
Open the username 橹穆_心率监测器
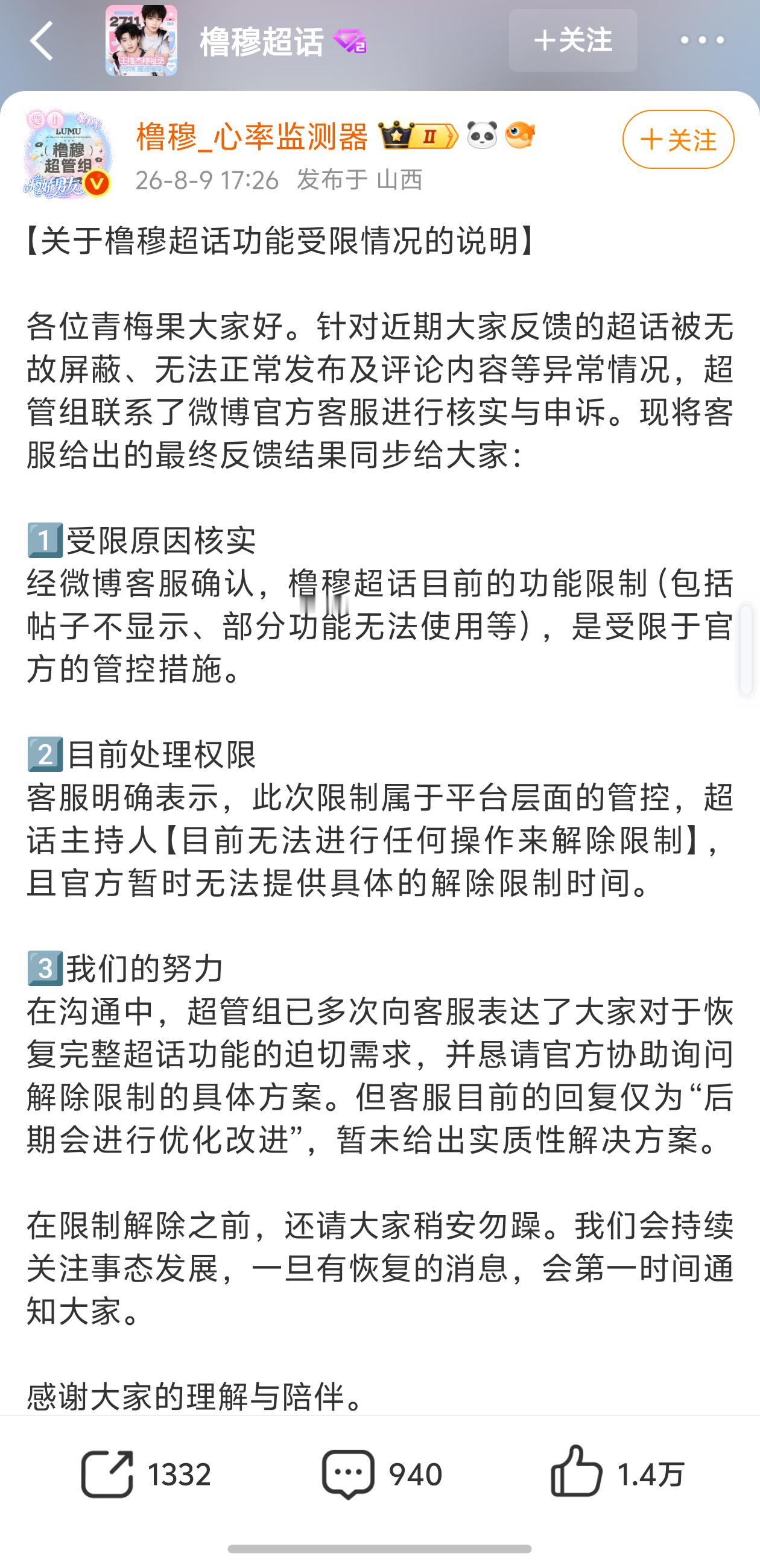tap(252, 136)
